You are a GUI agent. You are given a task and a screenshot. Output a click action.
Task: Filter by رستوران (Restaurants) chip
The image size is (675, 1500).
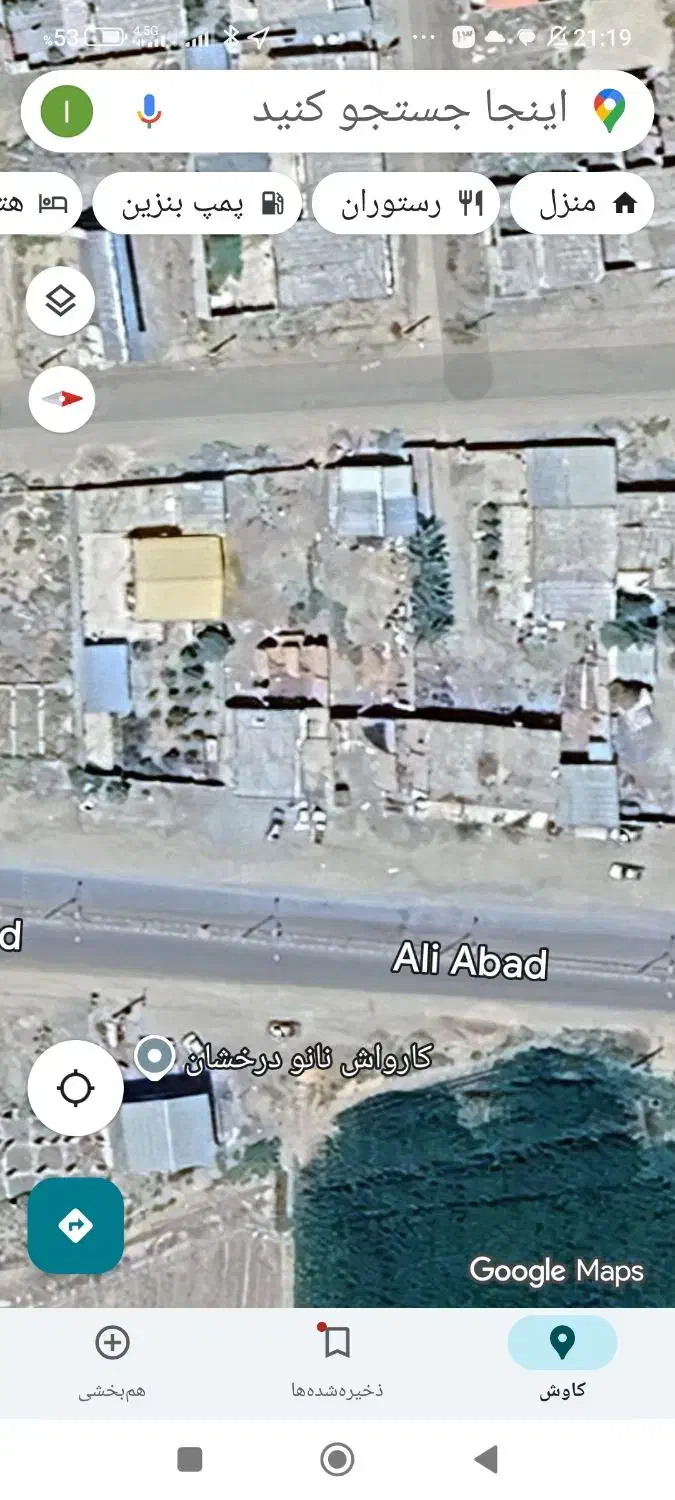pyautogui.click(x=406, y=204)
